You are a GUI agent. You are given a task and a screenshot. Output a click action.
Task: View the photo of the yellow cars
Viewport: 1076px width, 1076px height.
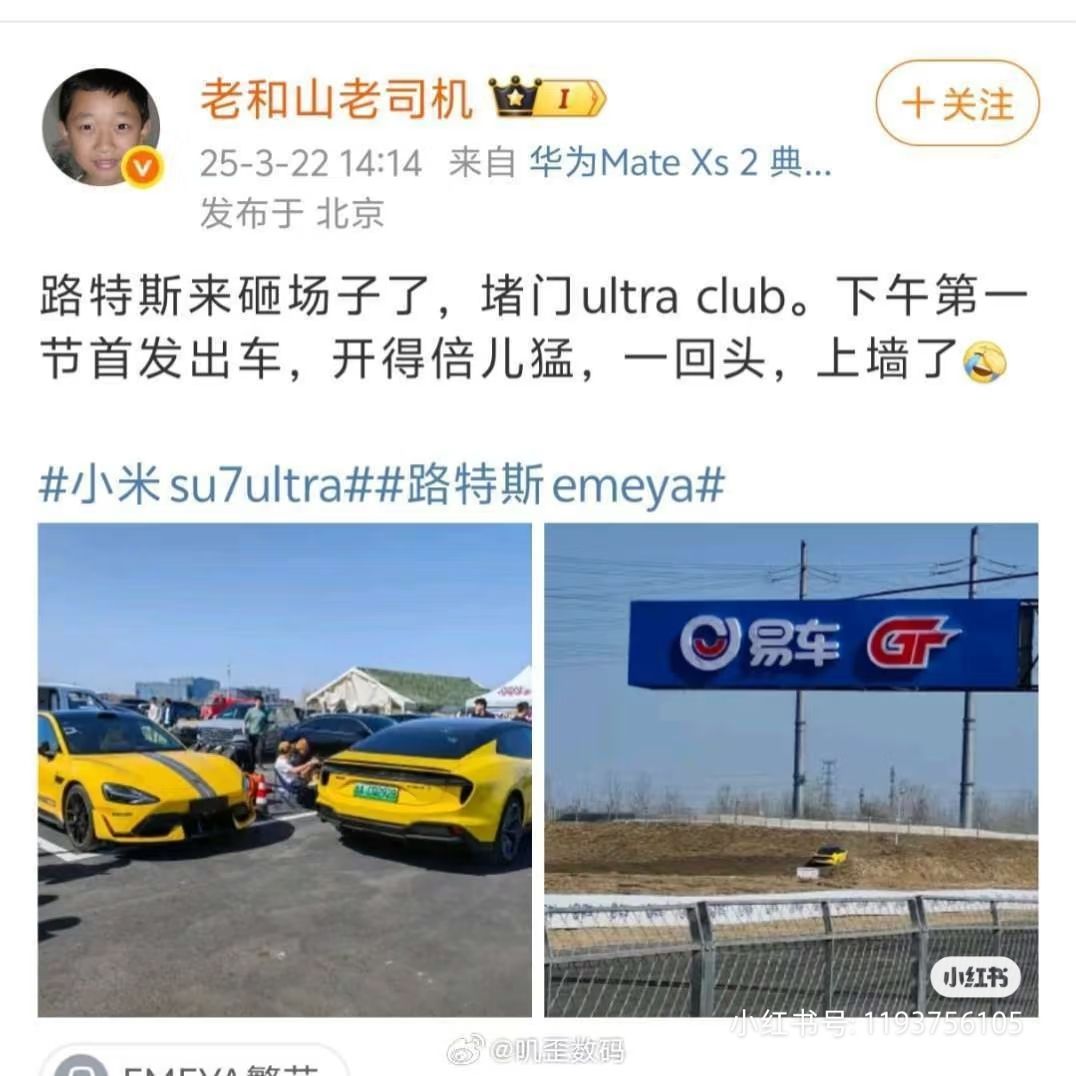[x=285, y=769]
